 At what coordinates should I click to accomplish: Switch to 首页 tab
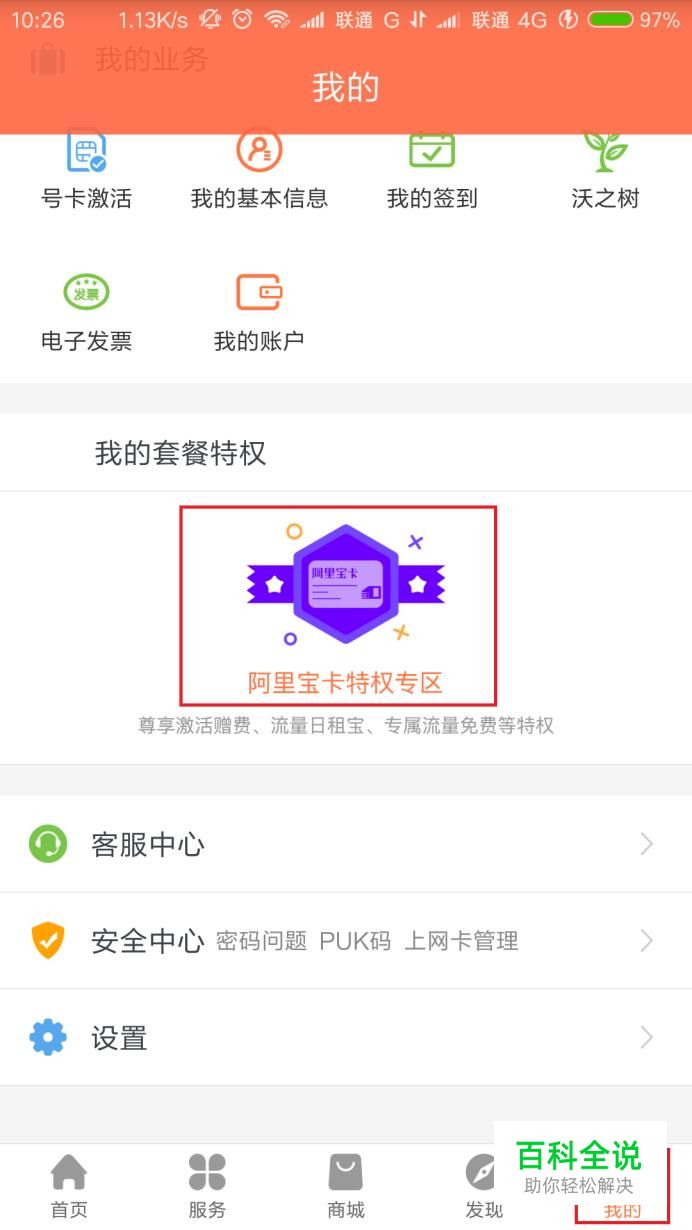(x=69, y=1186)
